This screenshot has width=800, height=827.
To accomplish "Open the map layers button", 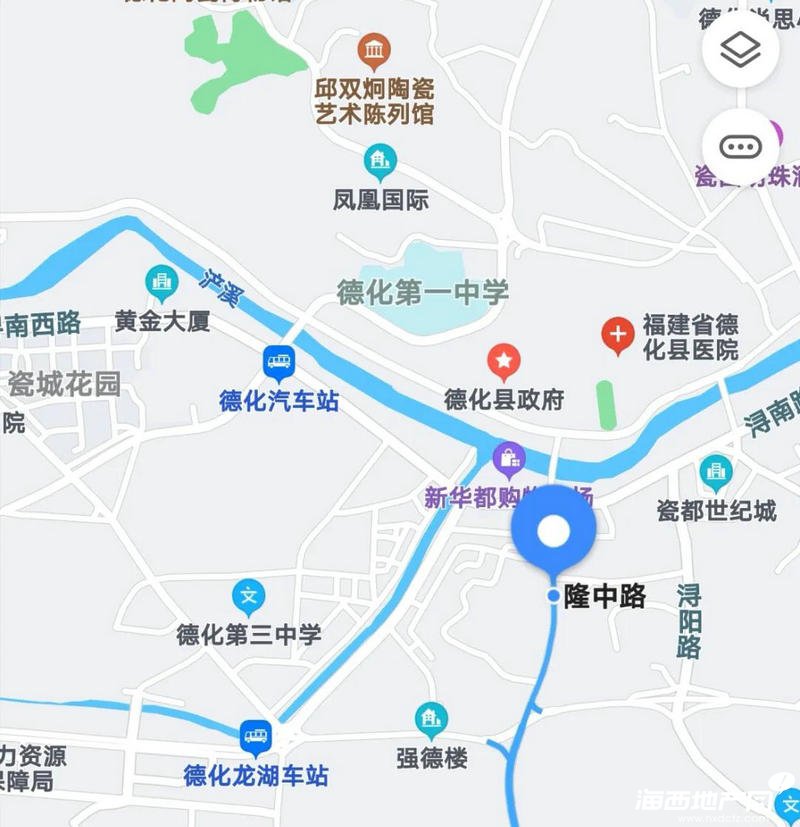I will (741, 50).
